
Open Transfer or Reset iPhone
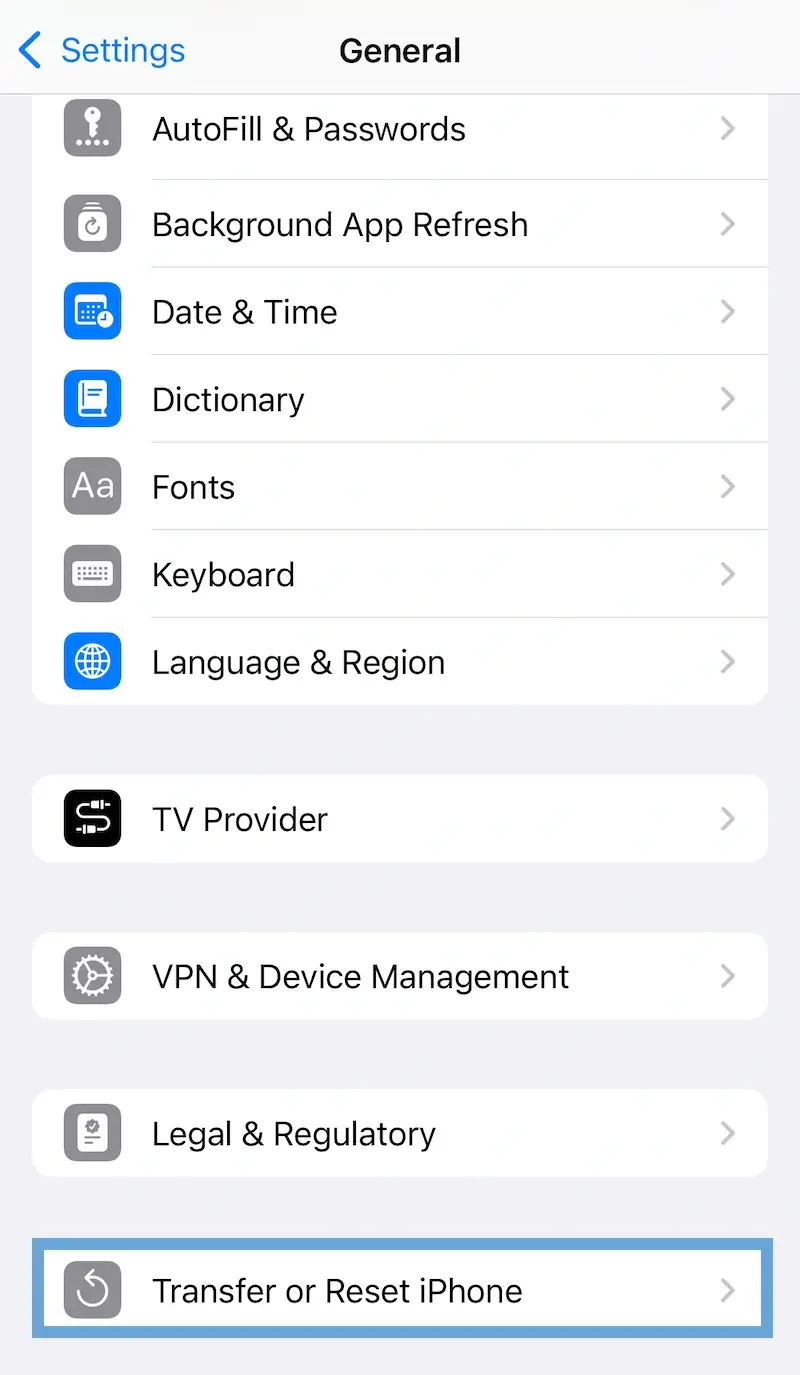point(400,1290)
